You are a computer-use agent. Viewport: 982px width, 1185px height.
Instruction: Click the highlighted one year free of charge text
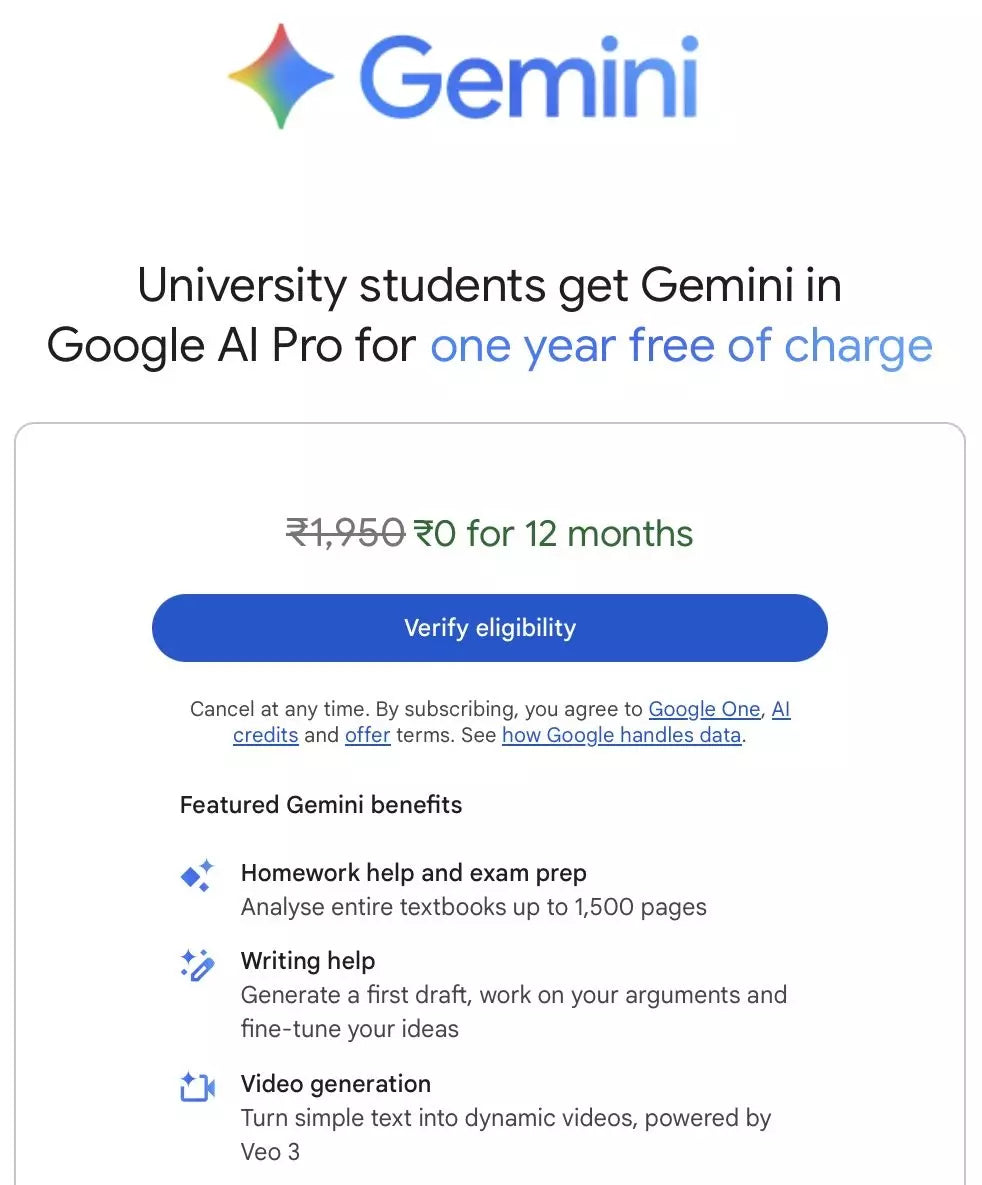(x=682, y=345)
